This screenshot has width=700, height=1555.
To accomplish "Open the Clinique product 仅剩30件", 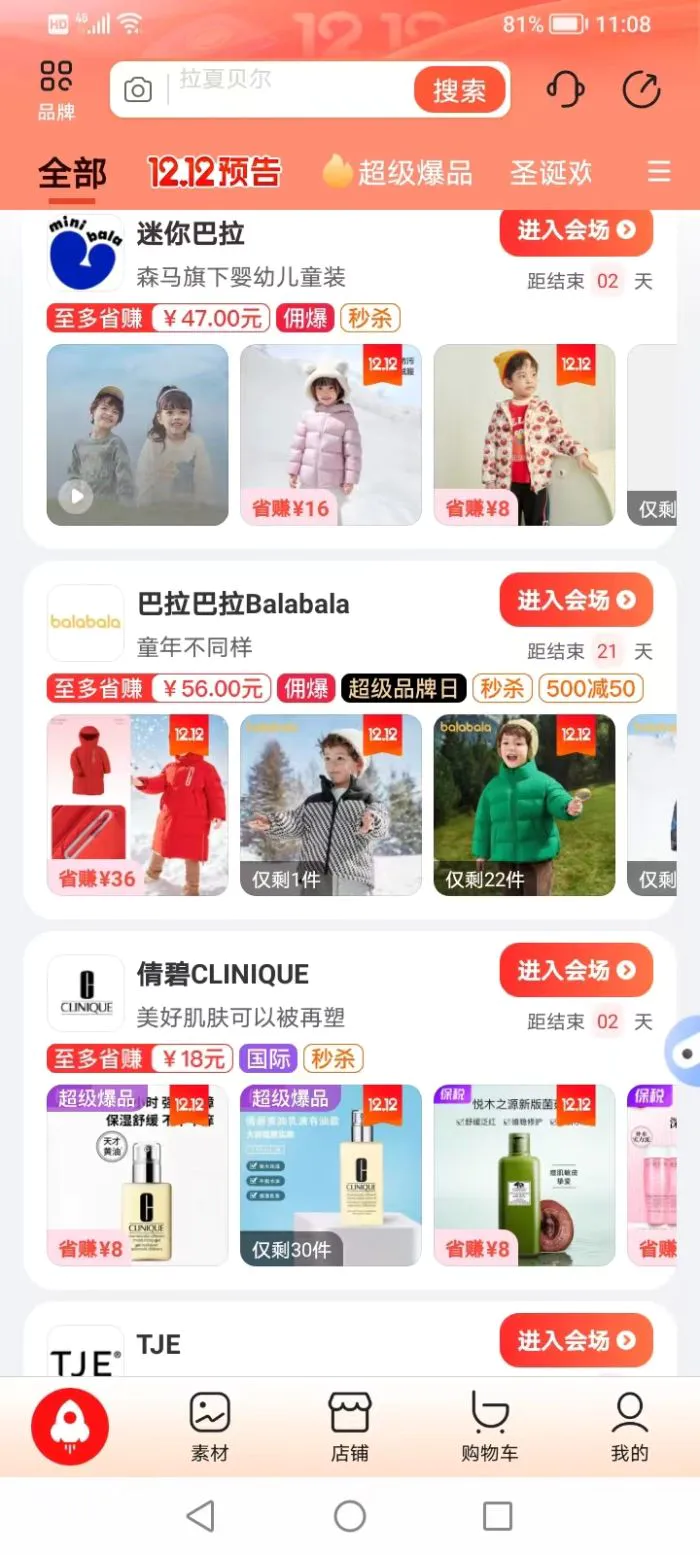I will (x=330, y=1175).
